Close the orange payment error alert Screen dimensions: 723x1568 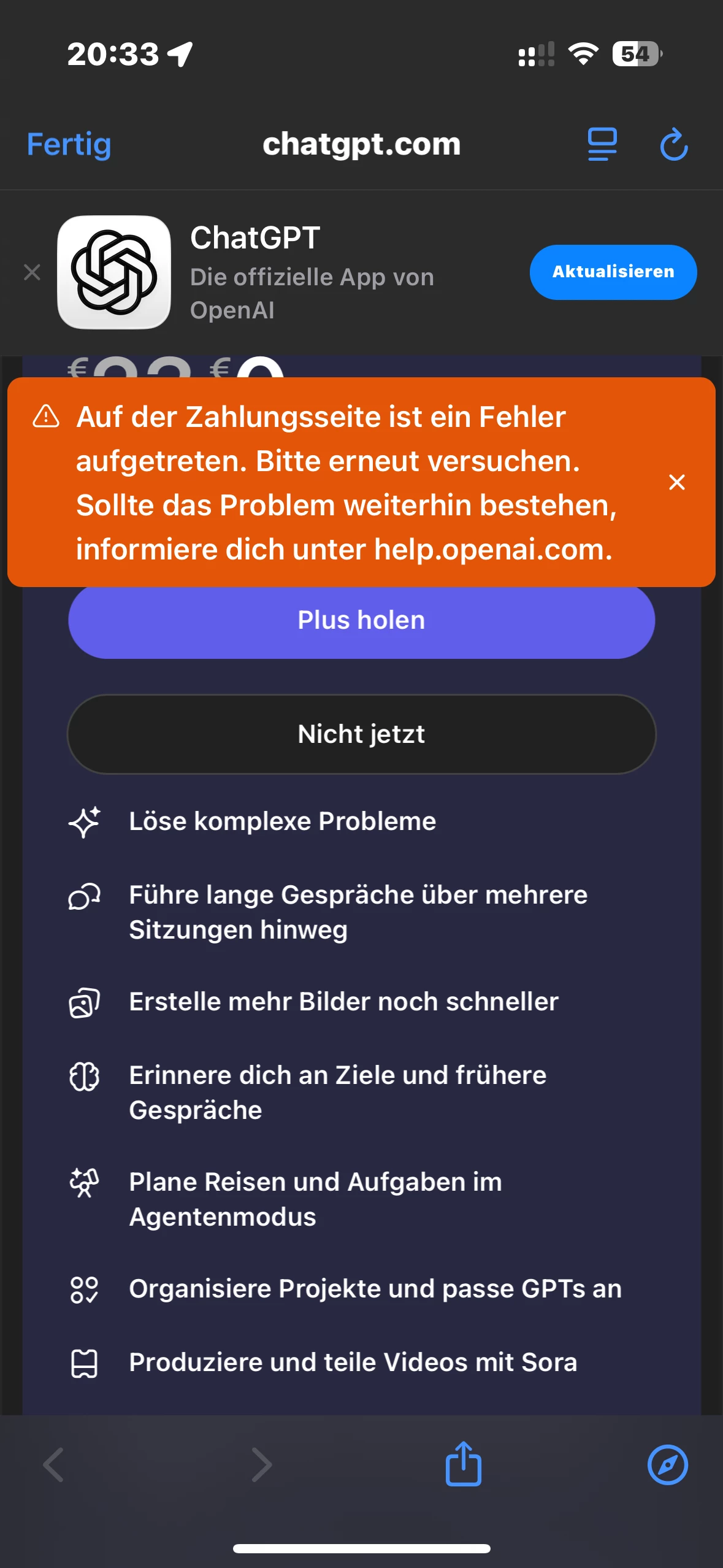click(676, 482)
